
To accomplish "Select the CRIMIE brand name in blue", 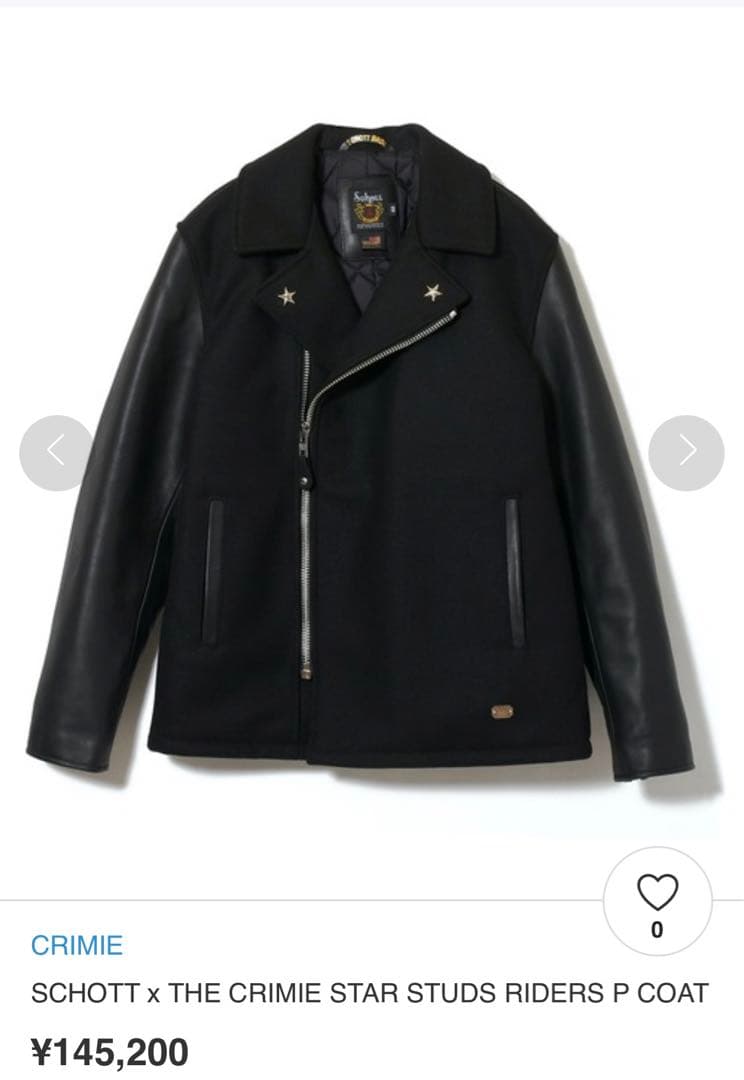I will tap(77, 944).
